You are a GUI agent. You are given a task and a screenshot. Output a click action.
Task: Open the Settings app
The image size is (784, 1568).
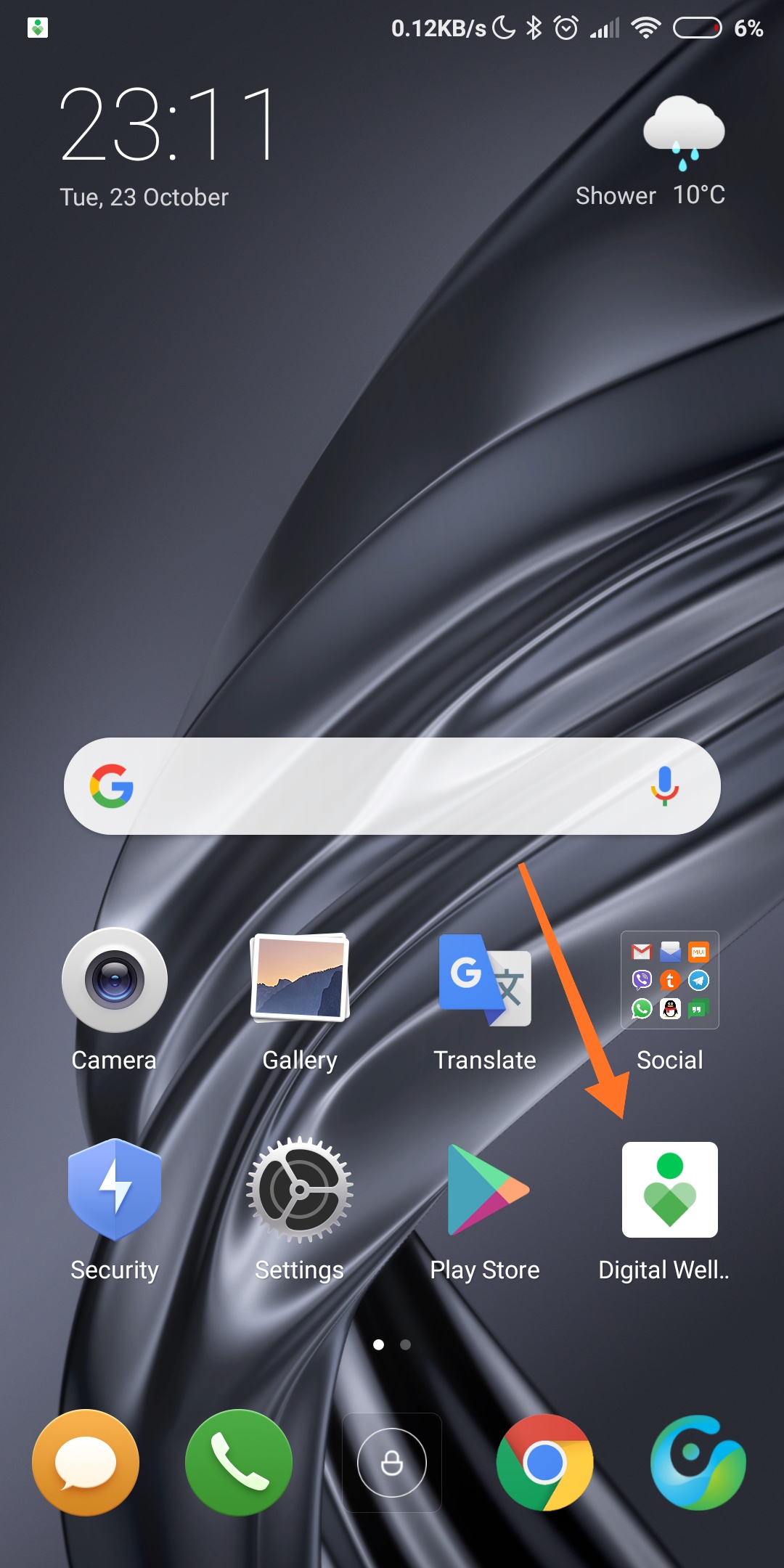coord(300,1189)
